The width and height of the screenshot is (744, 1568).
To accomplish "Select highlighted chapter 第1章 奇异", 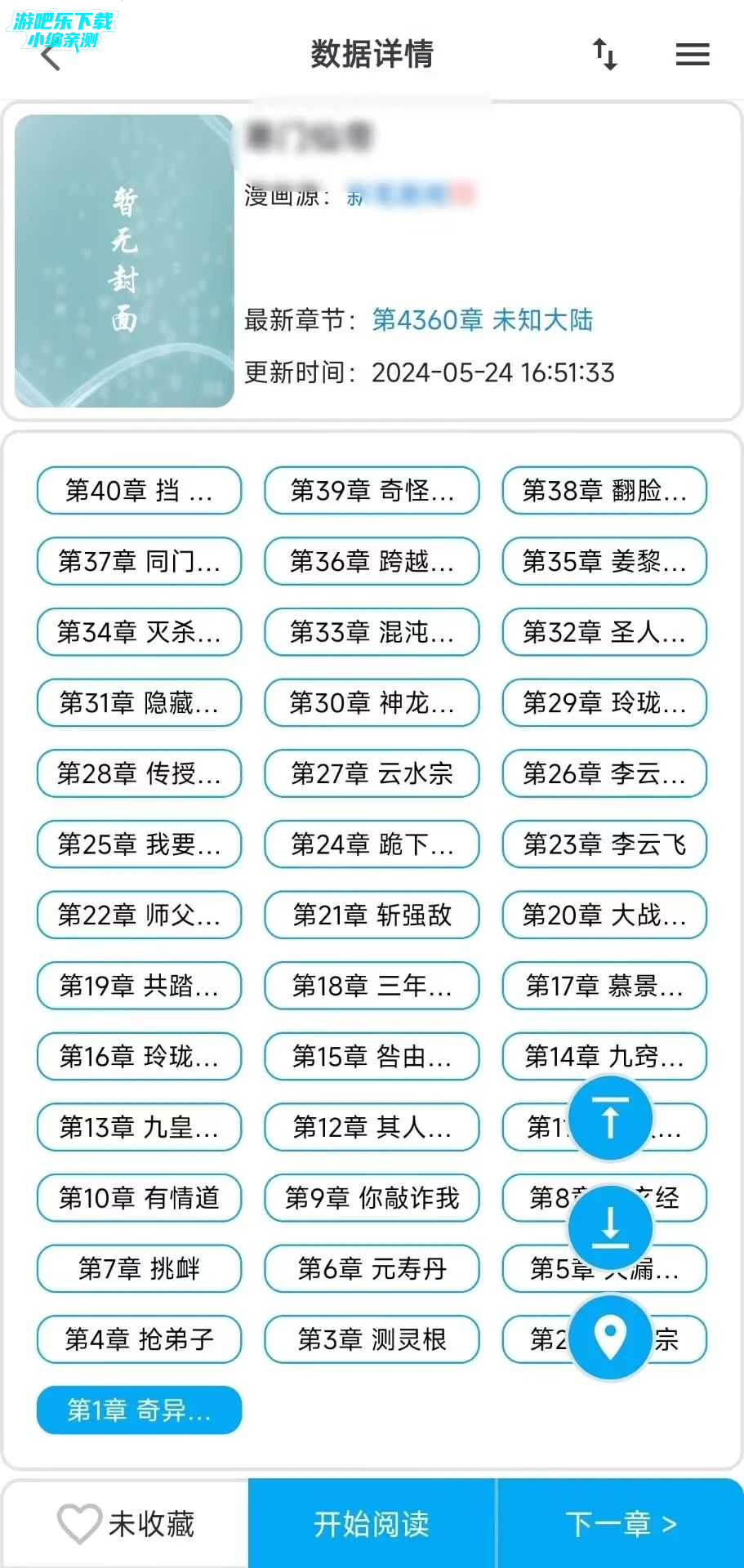I will pos(139,1410).
